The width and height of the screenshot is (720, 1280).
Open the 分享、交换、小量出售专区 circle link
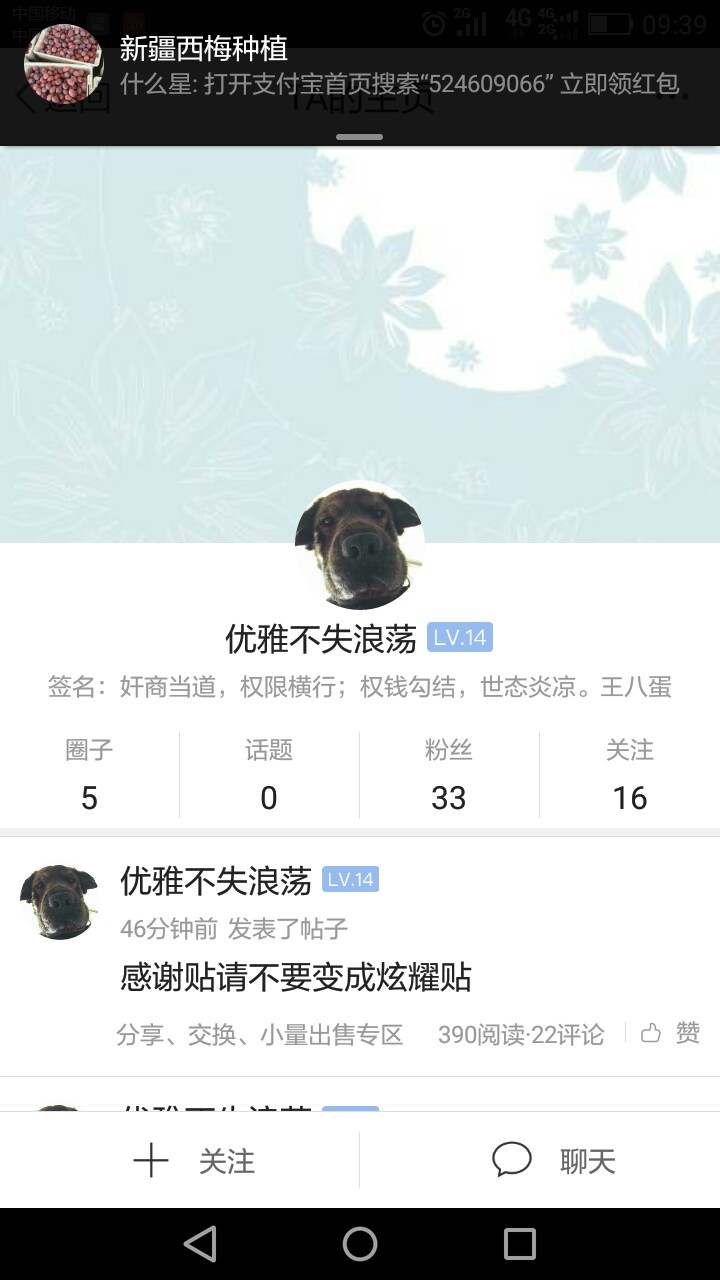tap(259, 1035)
